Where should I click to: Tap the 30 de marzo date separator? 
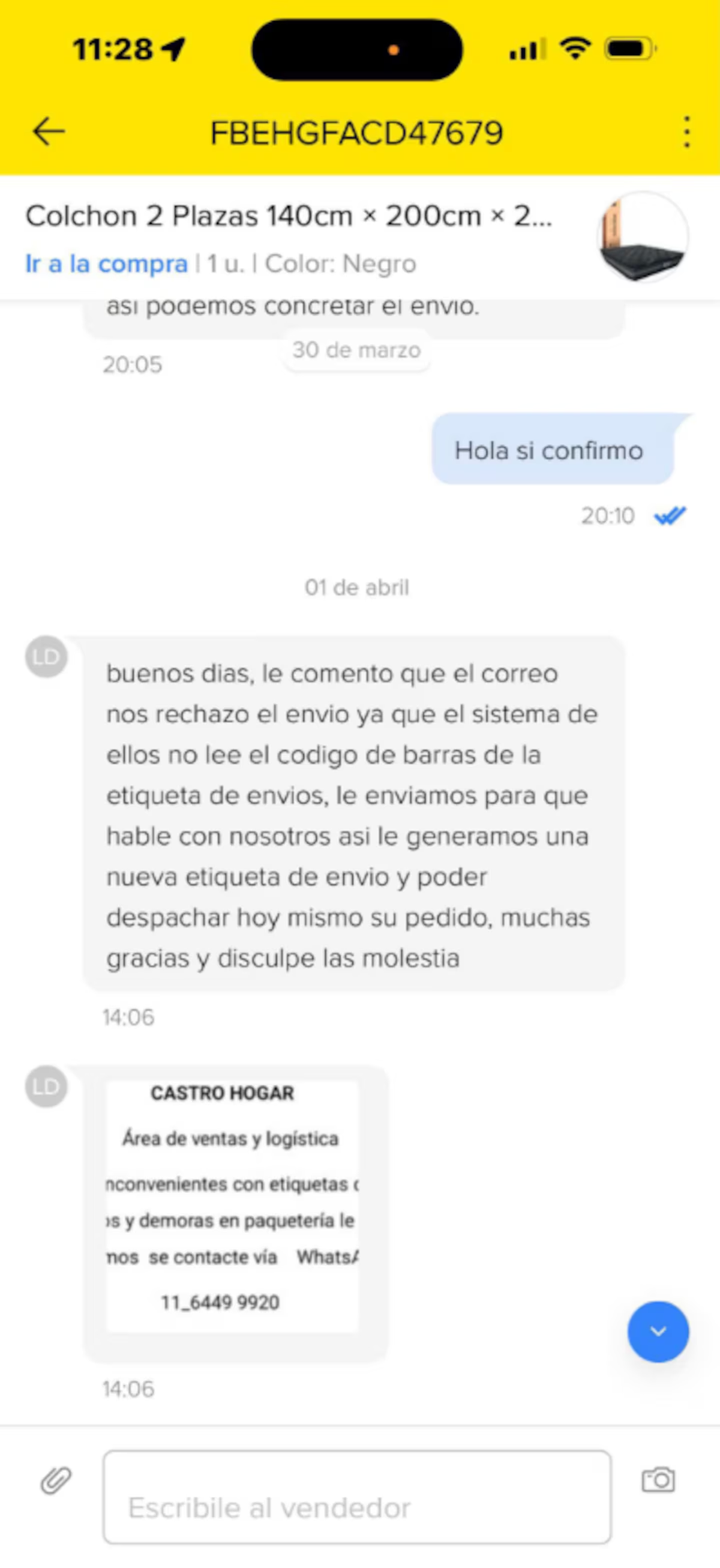coord(356,350)
